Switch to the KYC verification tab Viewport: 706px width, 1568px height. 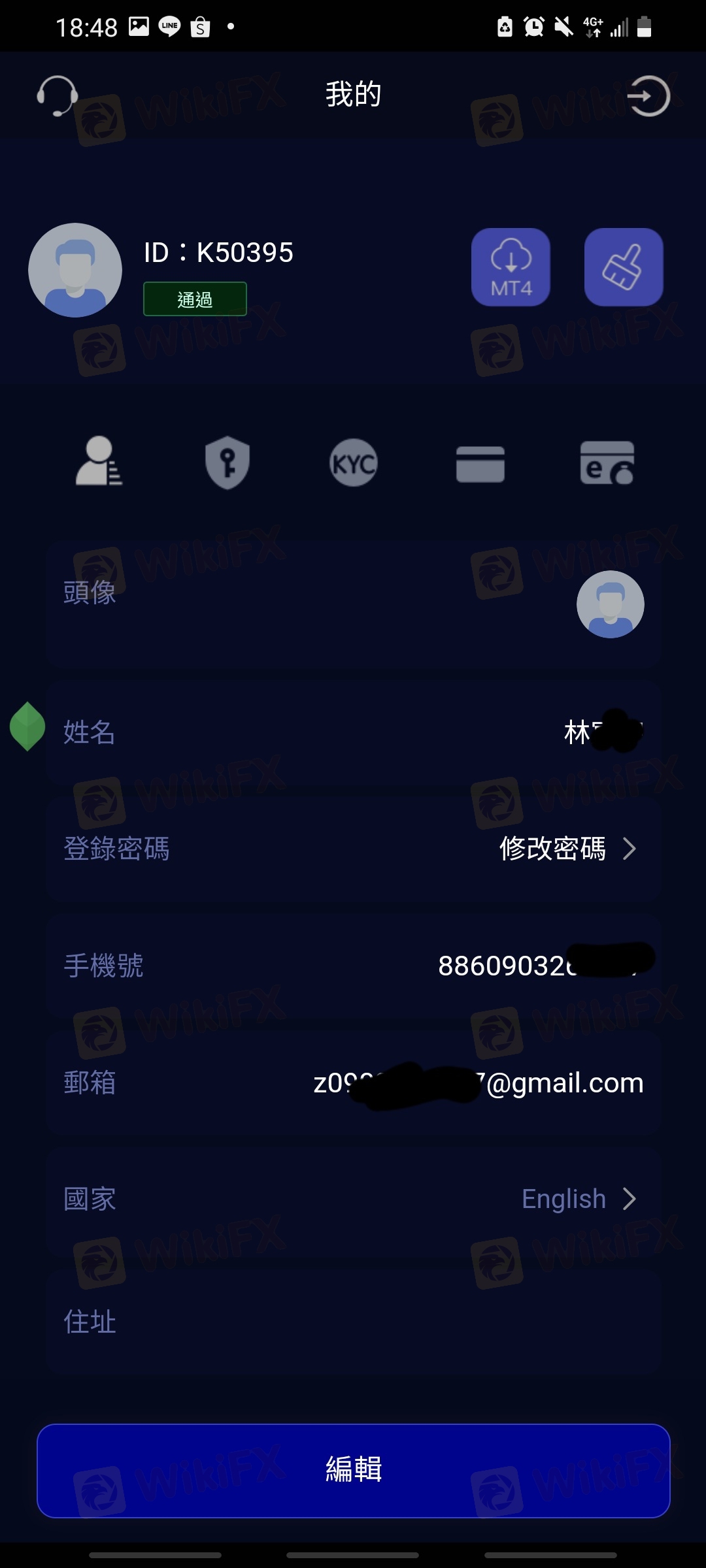[x=354, y=463]
